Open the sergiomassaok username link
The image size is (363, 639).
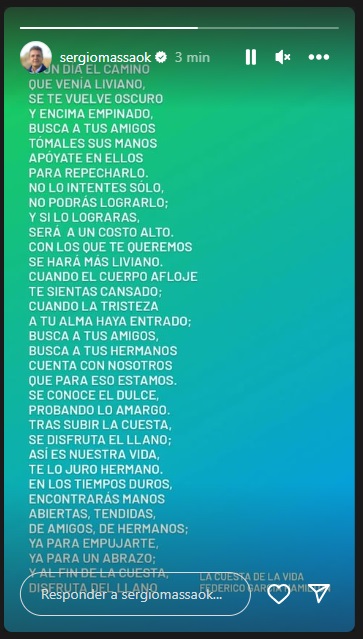106,57
